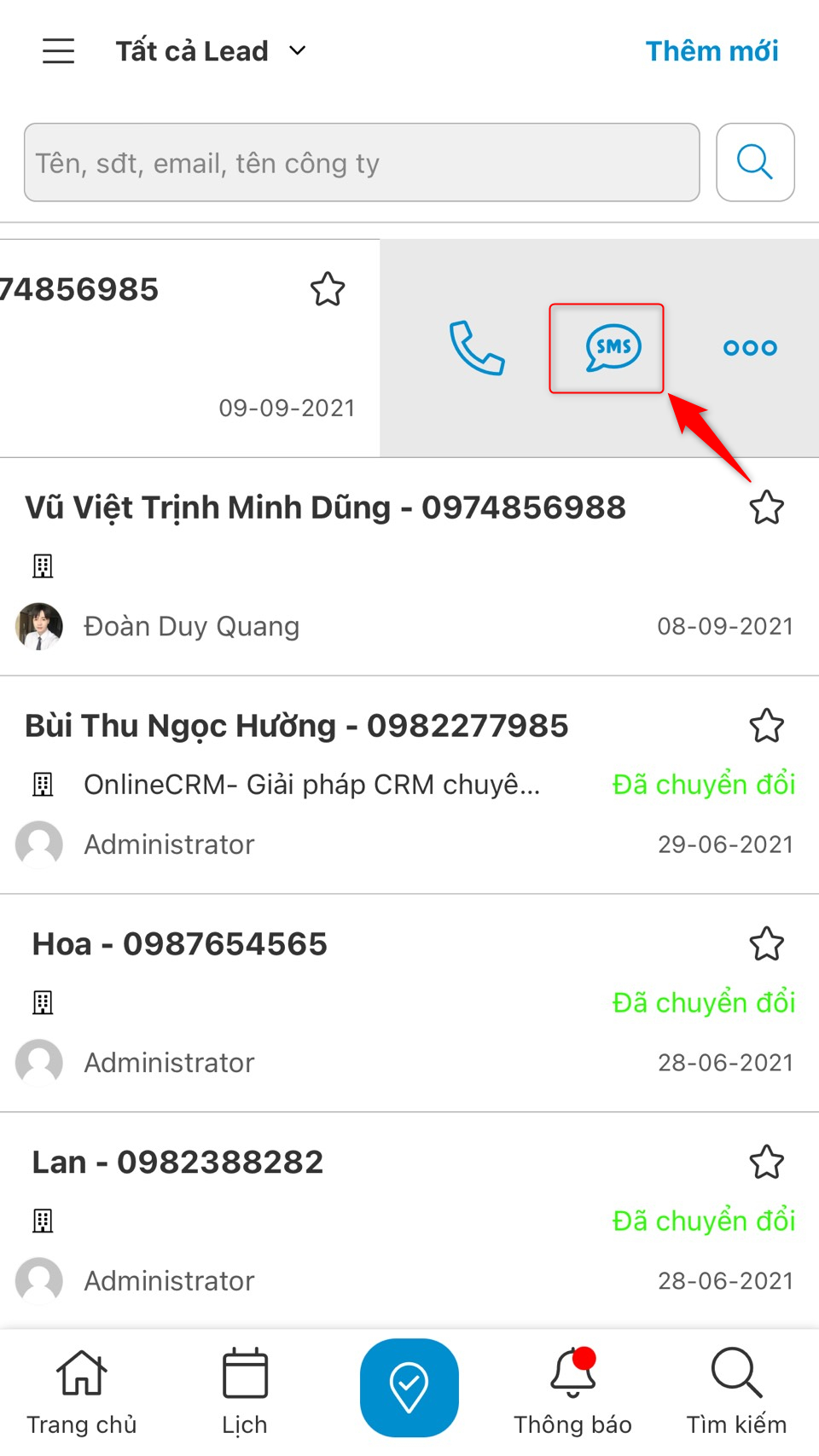819x1456 pixels.
Task: Switch to the Tìm kiếm tab
Action: click(x=736, y=1390)
